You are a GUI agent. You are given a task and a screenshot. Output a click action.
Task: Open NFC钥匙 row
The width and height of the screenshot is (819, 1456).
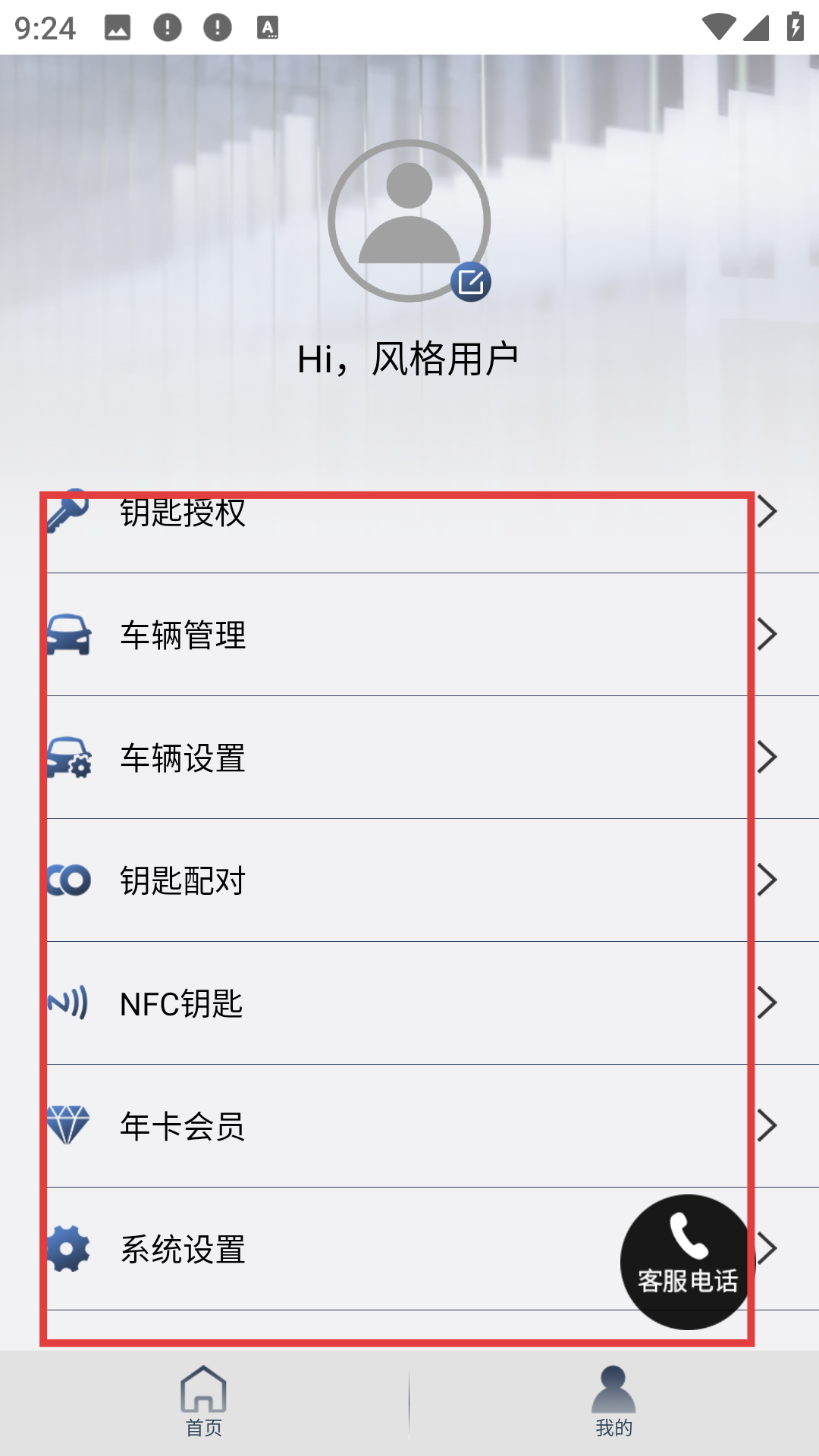pos(409,1003)
